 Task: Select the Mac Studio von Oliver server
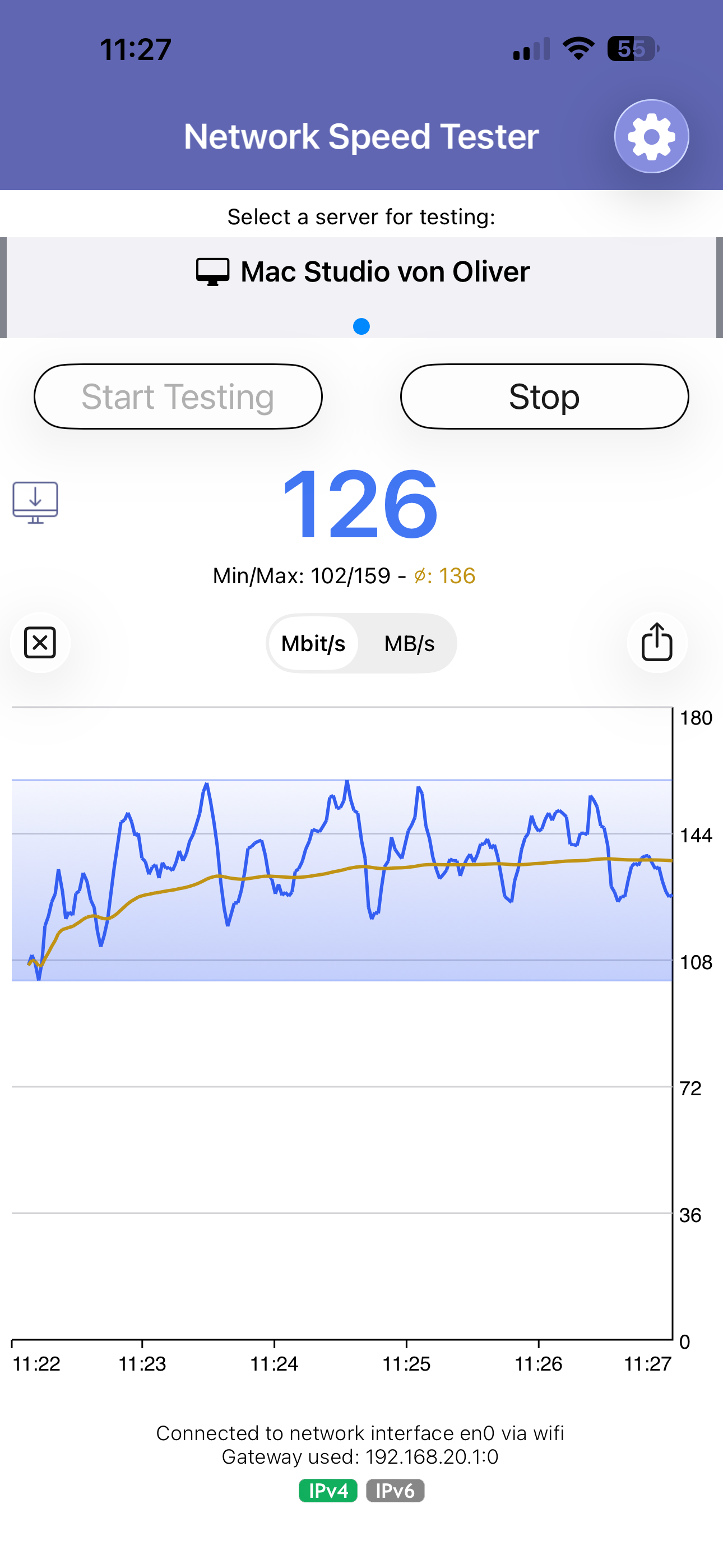click(x=385, y=272)
